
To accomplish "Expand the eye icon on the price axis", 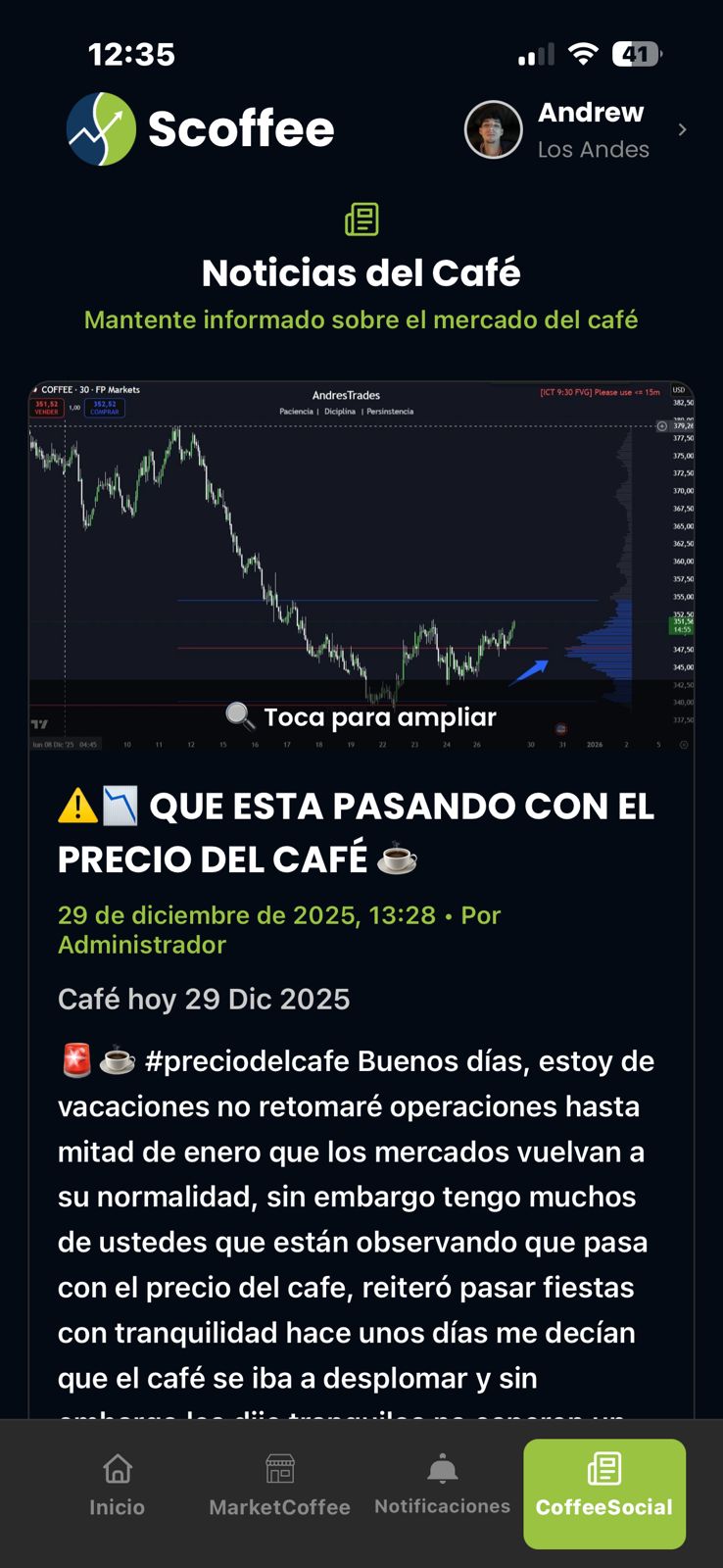I will click(661, 426).
